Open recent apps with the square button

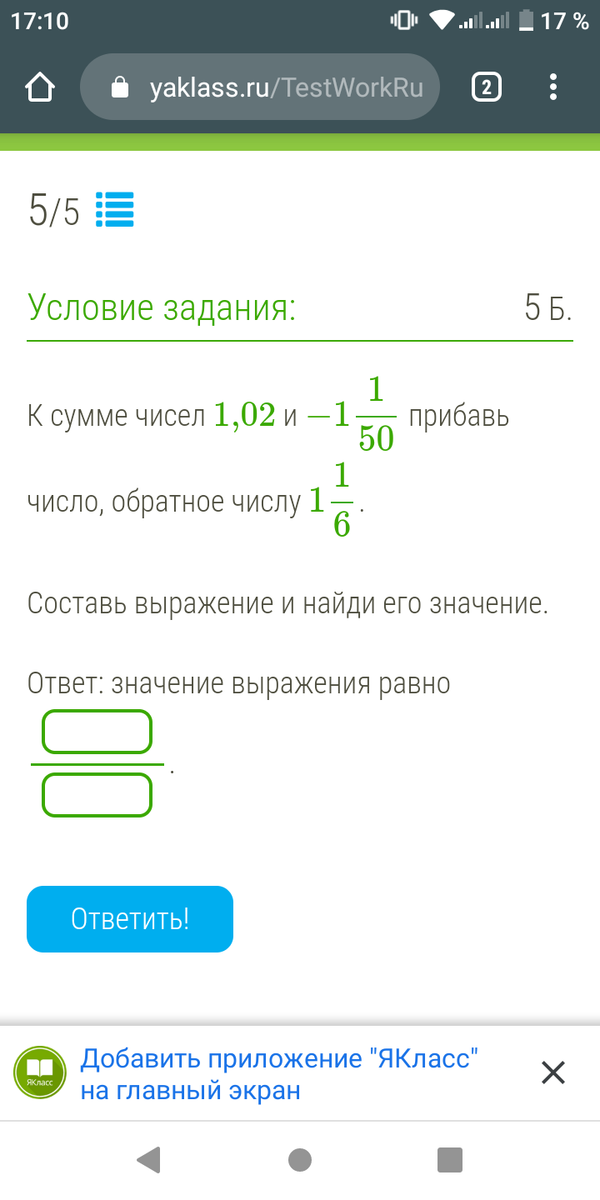[x=450, y=1160]
